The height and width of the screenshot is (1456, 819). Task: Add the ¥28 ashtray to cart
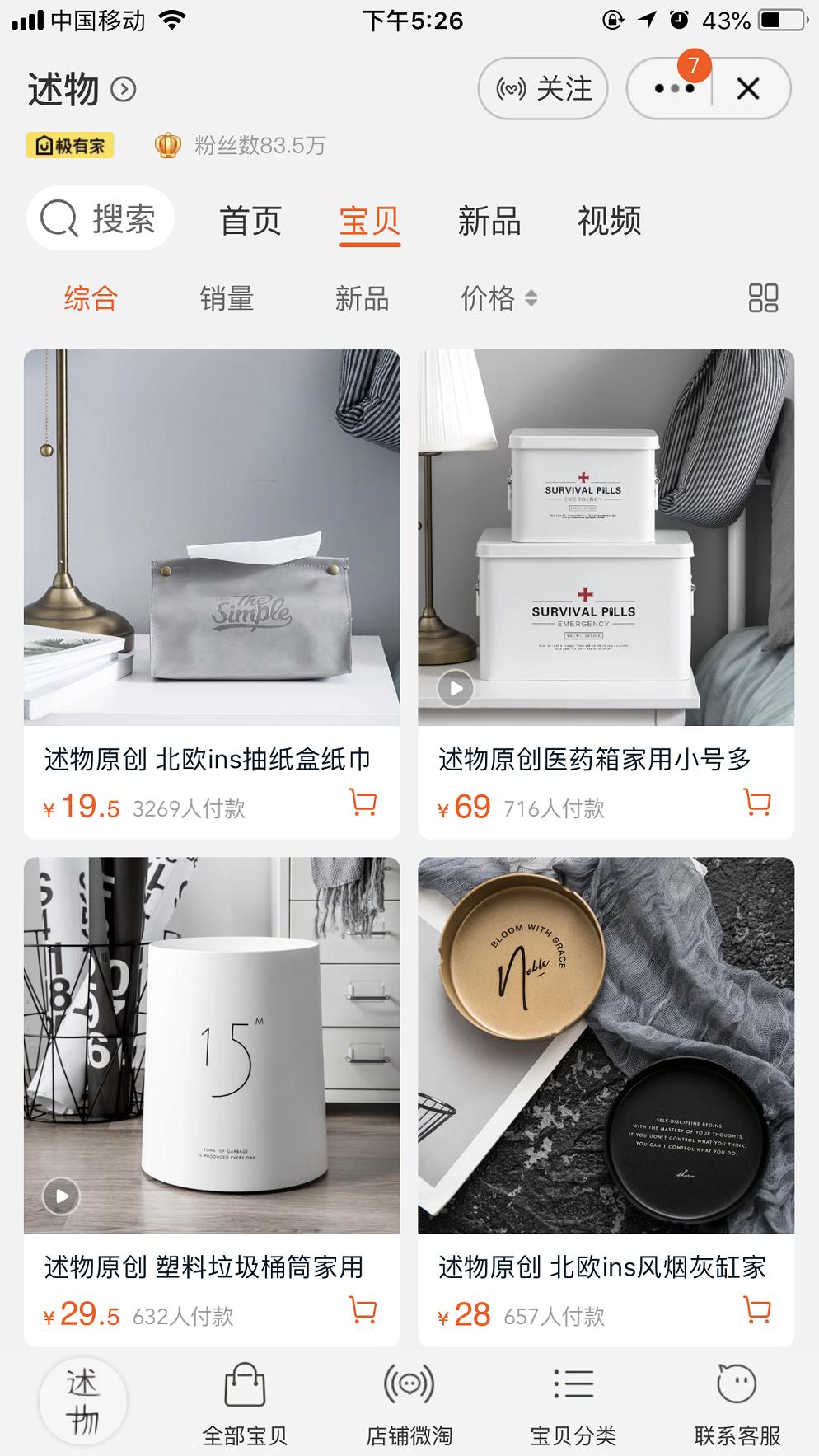pos(757,1309)
